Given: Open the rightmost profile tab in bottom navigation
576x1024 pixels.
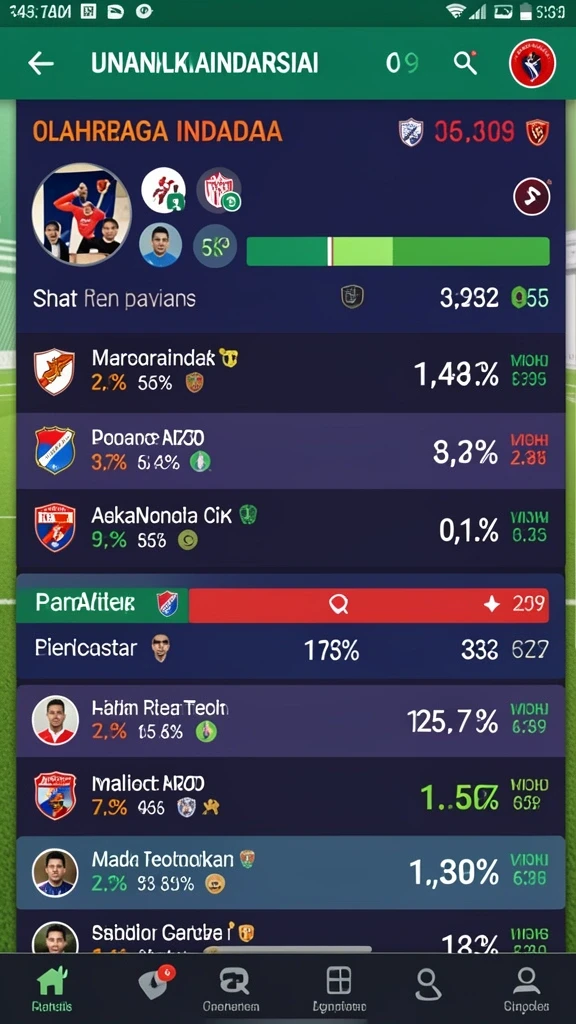Looking at the screenshot, I should point(526,988).
